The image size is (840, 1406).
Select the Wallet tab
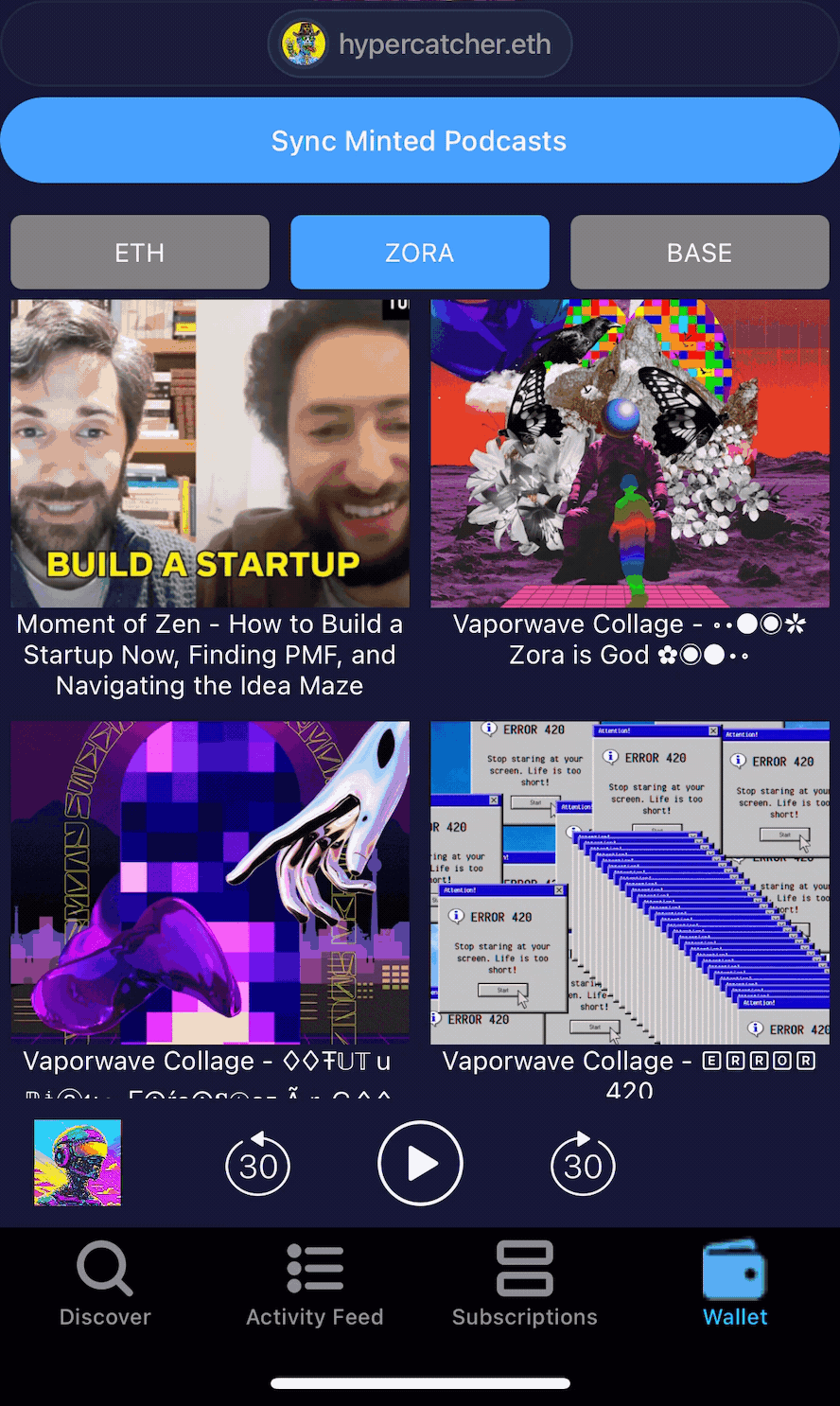[x=735, y=1284]
